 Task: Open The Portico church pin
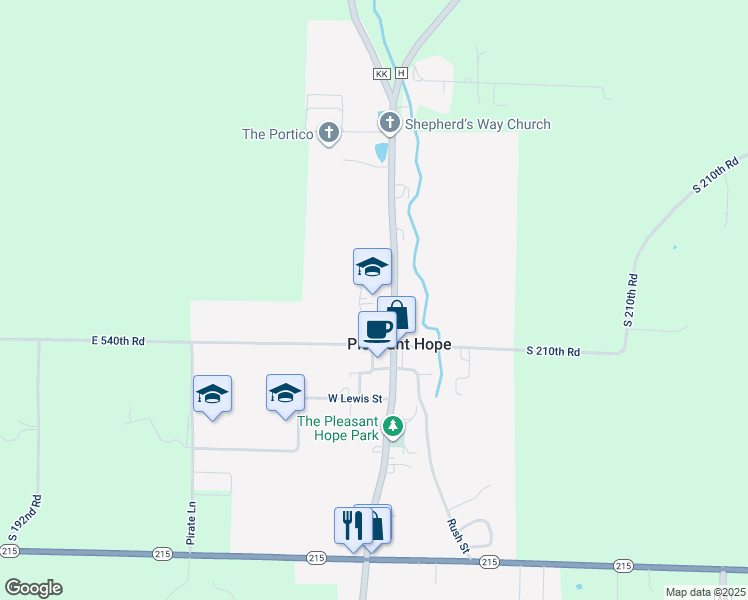pos(328,133)
